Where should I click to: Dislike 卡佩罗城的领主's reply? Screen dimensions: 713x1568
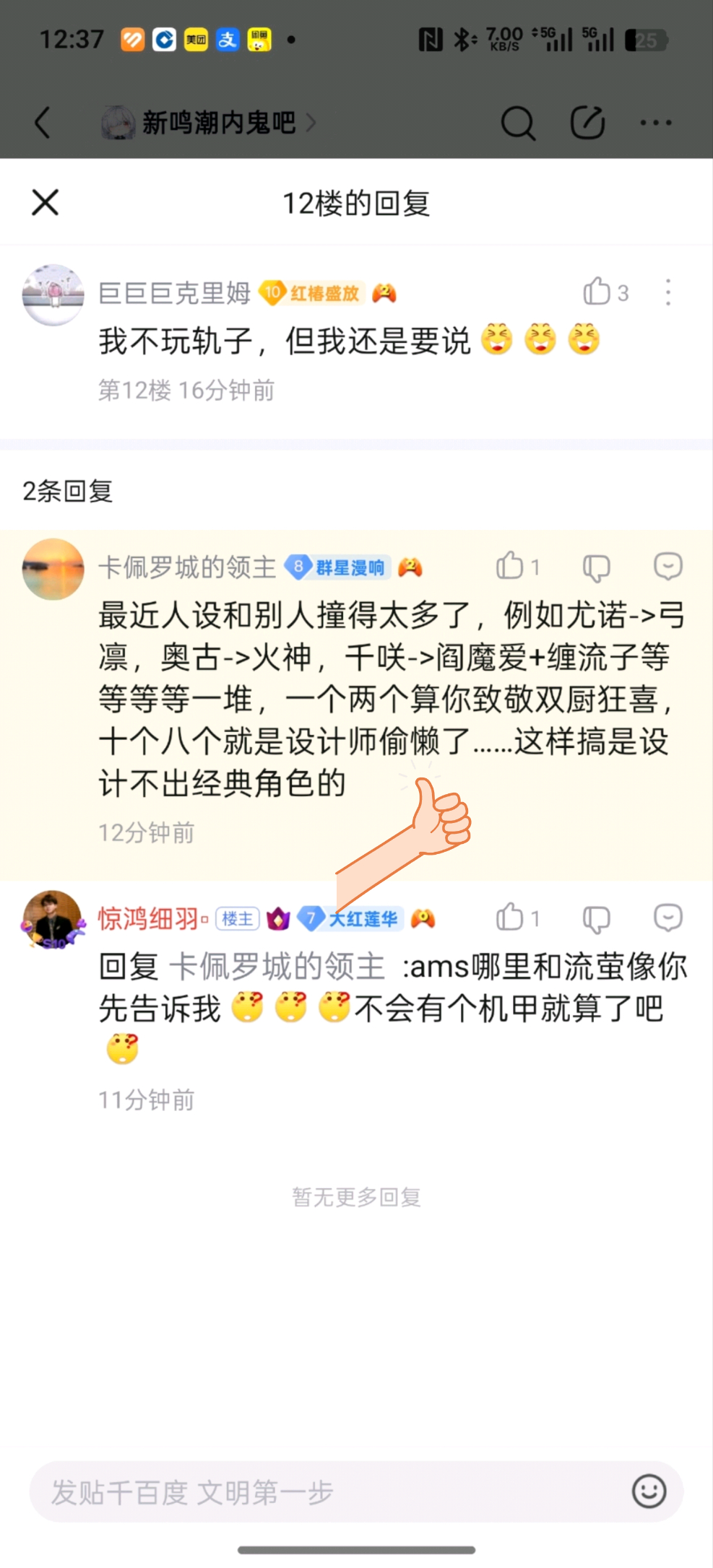(x=596, y=567)
